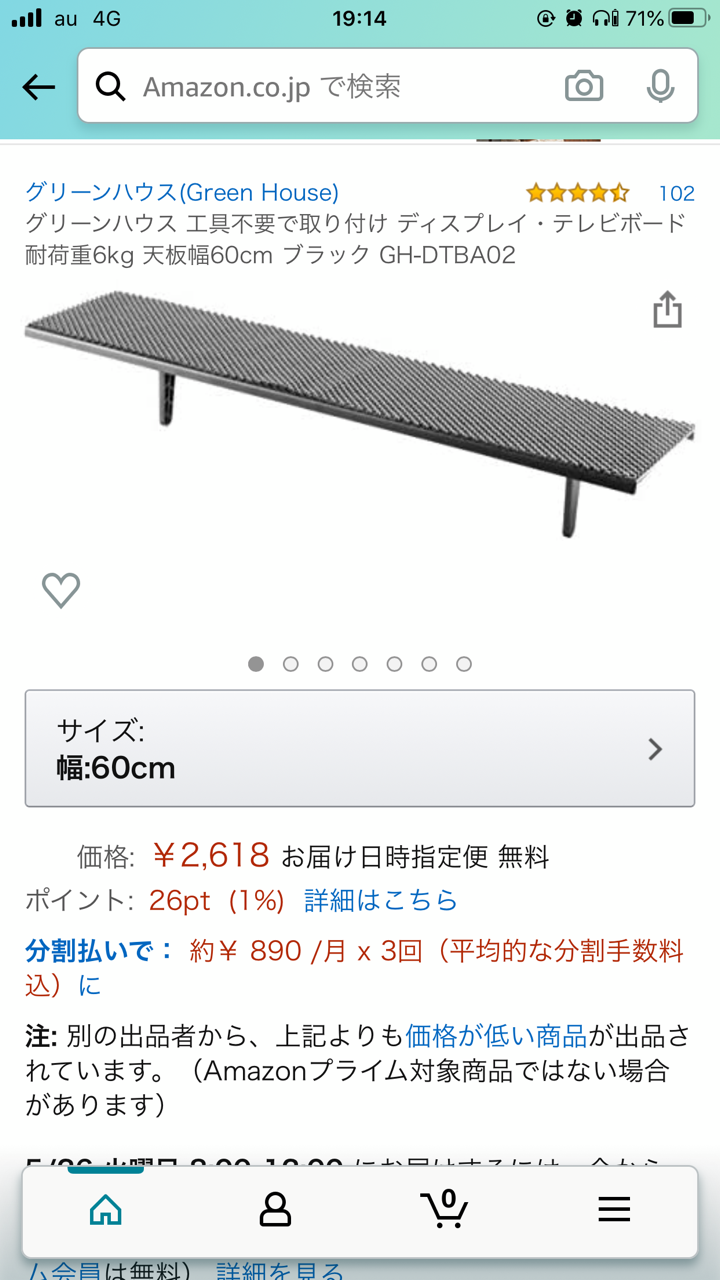This screenshot has height=1280, width=720.
Task: Share this product
Action: (x=667, y=309)
